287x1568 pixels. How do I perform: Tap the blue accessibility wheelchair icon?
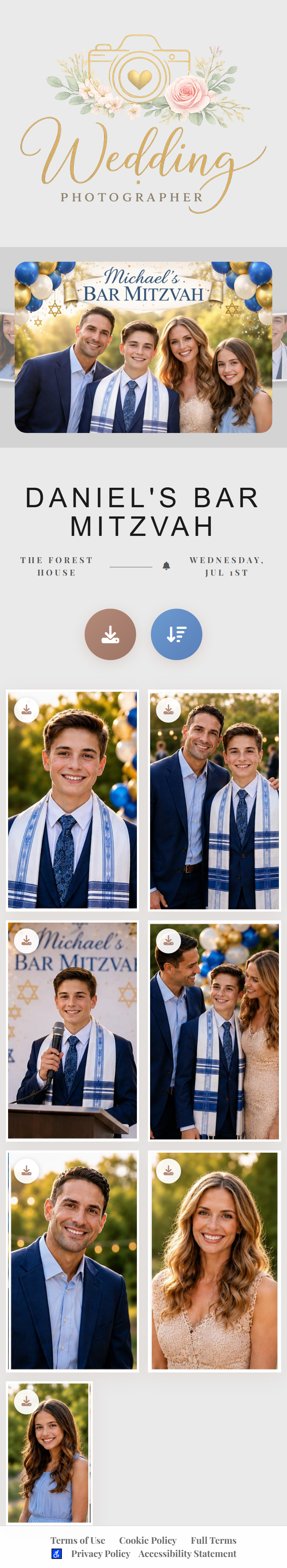pyautogui.click(x=57, y=1554)
